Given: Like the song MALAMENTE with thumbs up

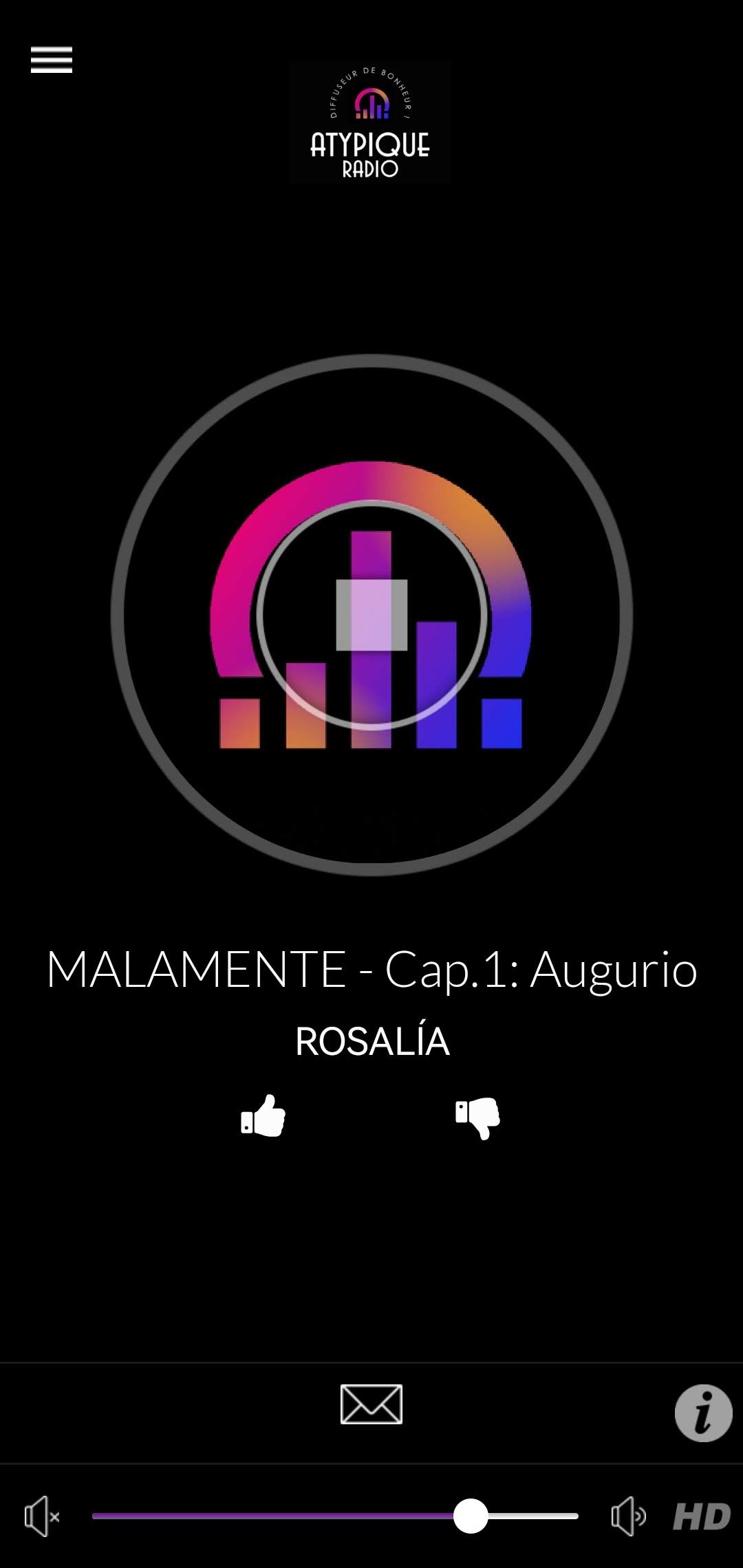Looking at the screenshot, I should [x=263, y=1115].
